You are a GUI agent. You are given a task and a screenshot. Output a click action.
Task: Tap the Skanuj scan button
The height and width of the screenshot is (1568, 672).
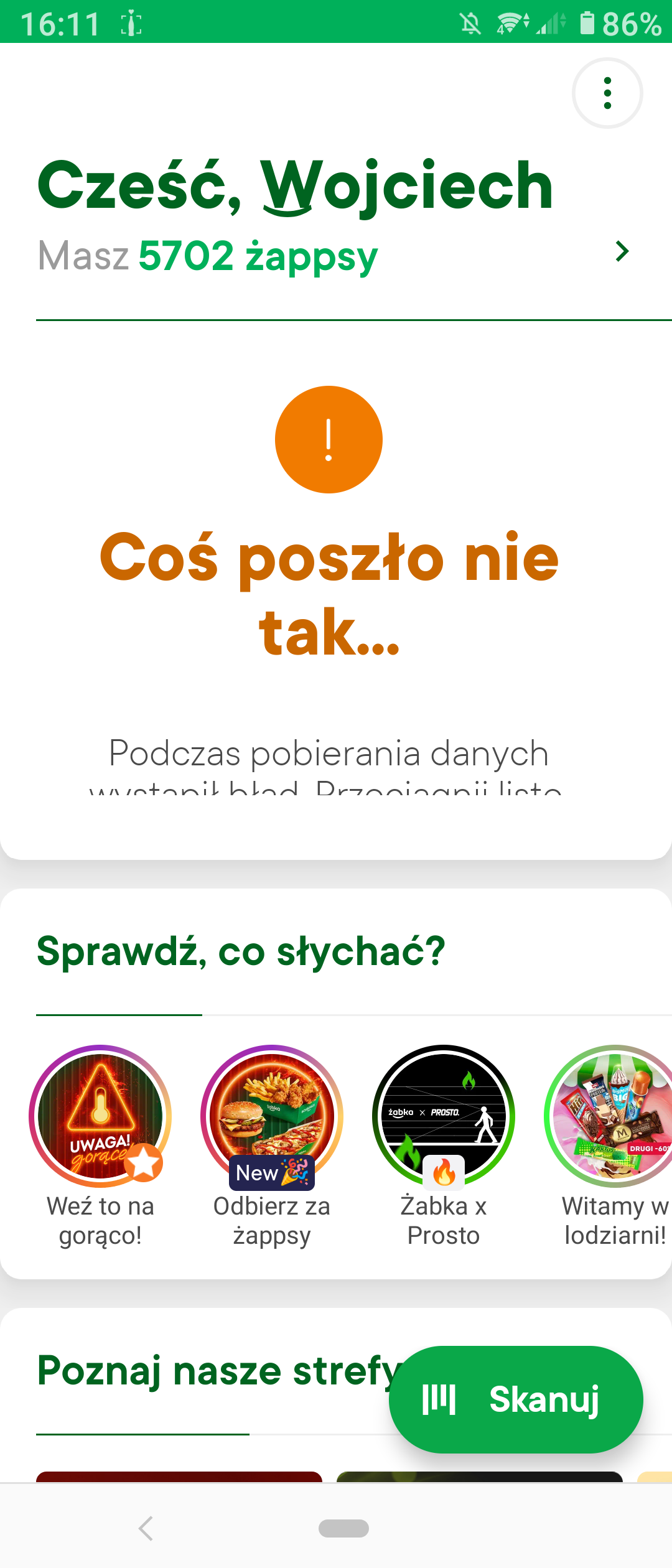coord(516,1399)
